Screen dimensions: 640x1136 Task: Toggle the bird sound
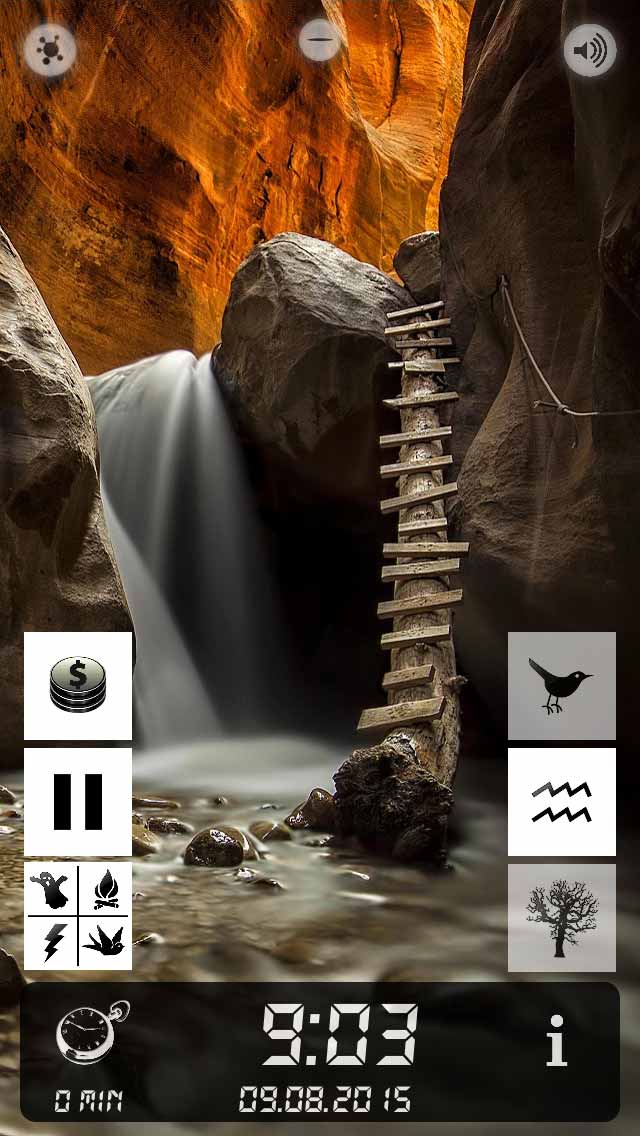point(561,685)
